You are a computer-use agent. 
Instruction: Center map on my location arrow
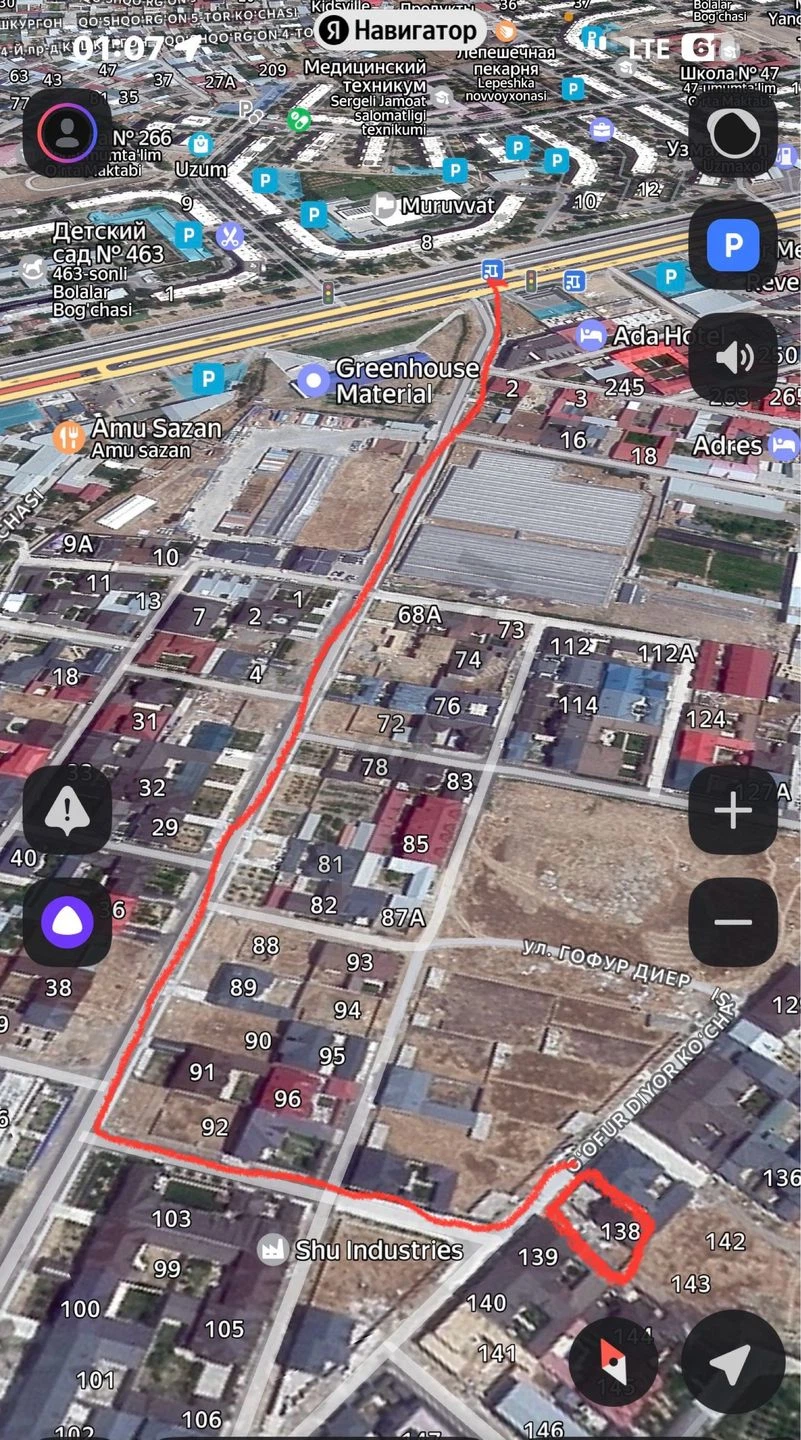[x=733, y=1361]
